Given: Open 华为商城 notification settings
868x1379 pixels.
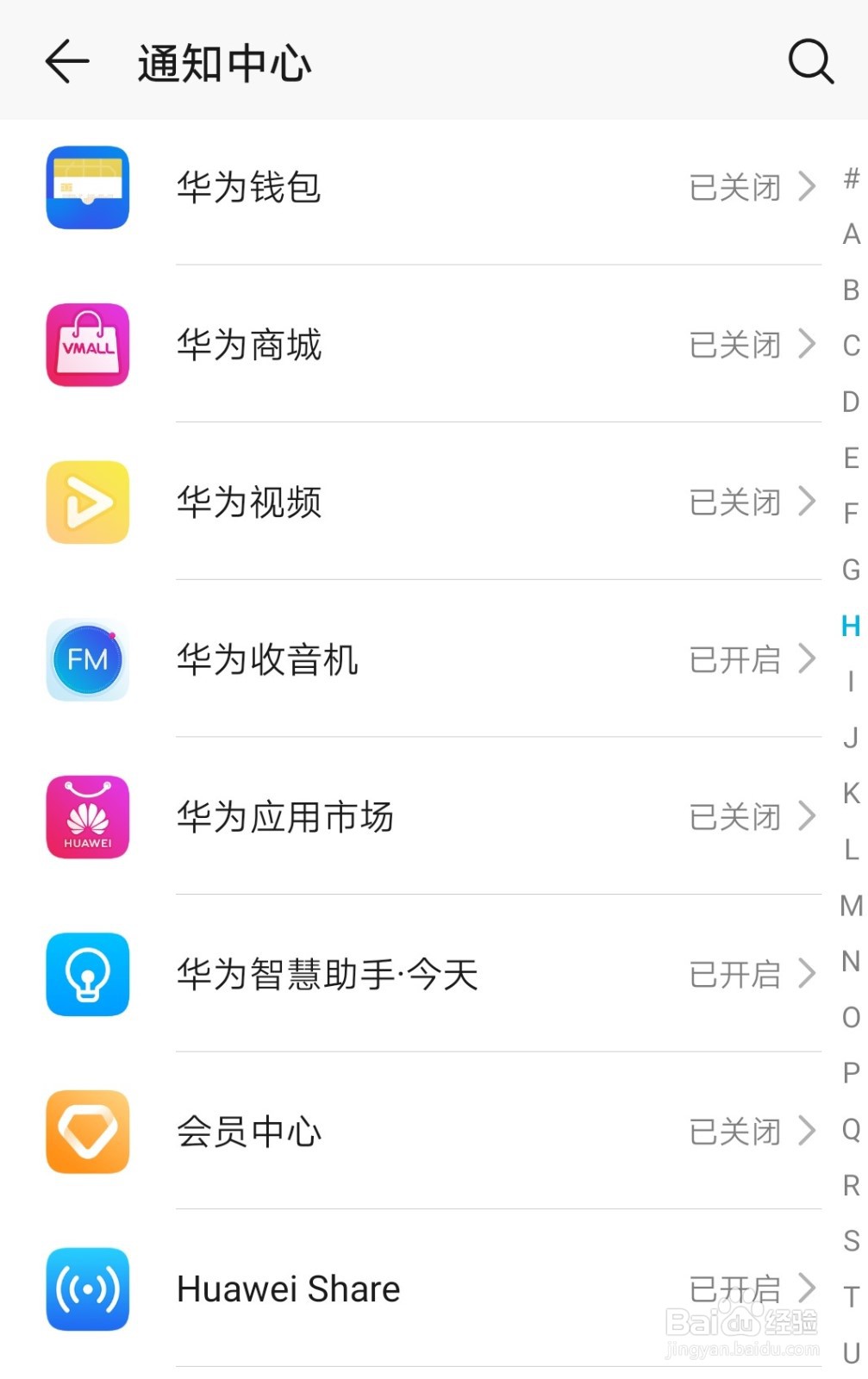Looking at the screenshot, I should 431,345.
